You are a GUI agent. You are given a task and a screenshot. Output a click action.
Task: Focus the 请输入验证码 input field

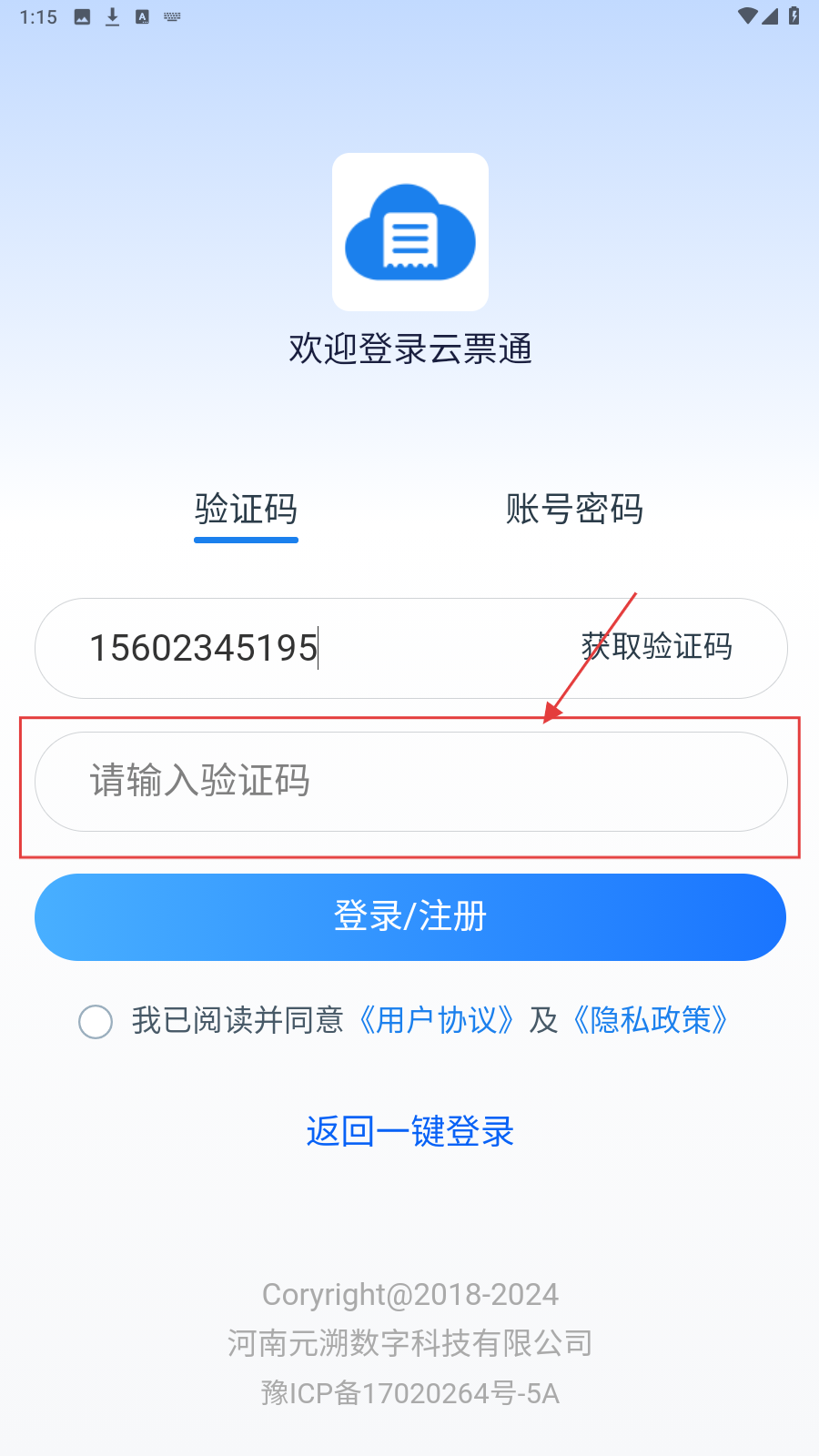pyautogui.click(x=410, y=782)
